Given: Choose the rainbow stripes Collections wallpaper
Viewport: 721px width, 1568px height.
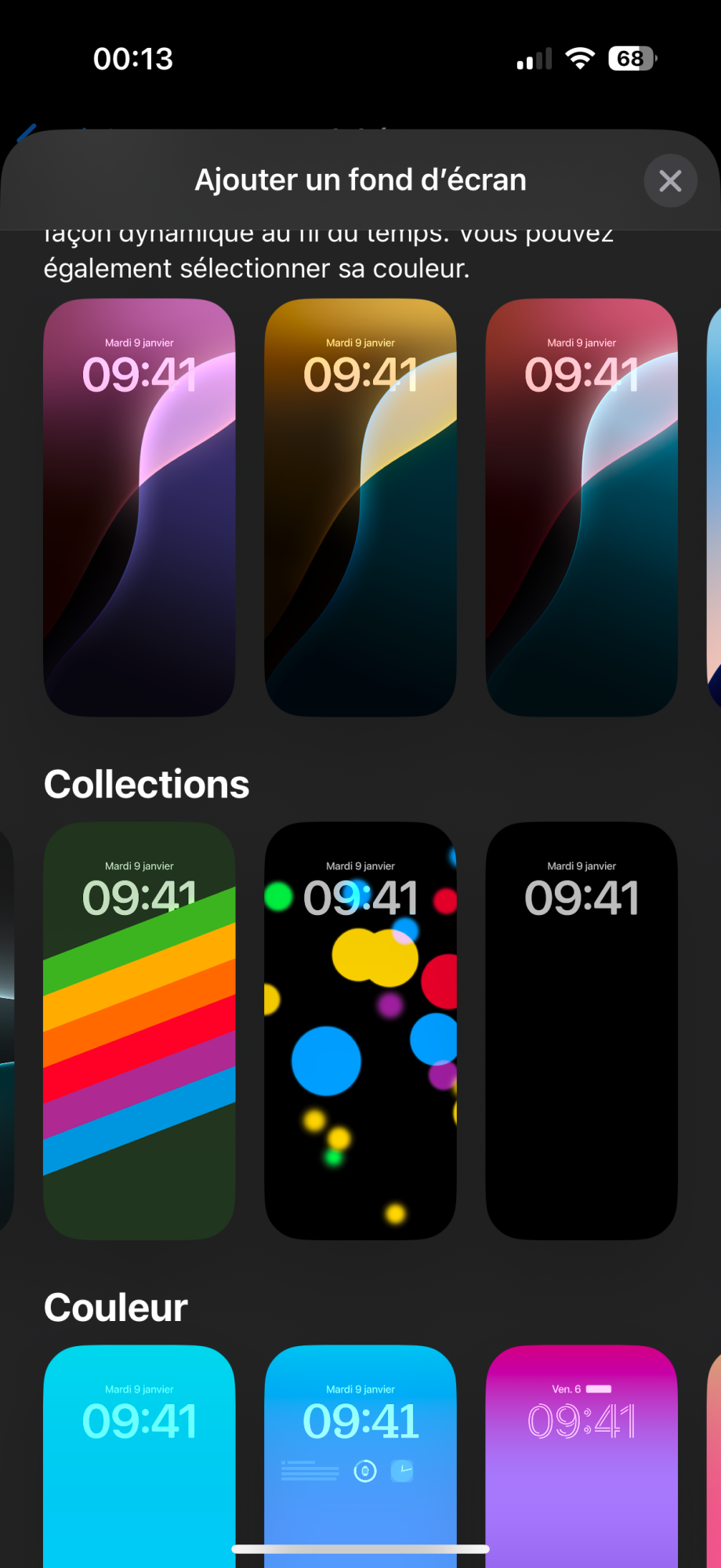Looking at the screenshot, I should pos(139,1030).
